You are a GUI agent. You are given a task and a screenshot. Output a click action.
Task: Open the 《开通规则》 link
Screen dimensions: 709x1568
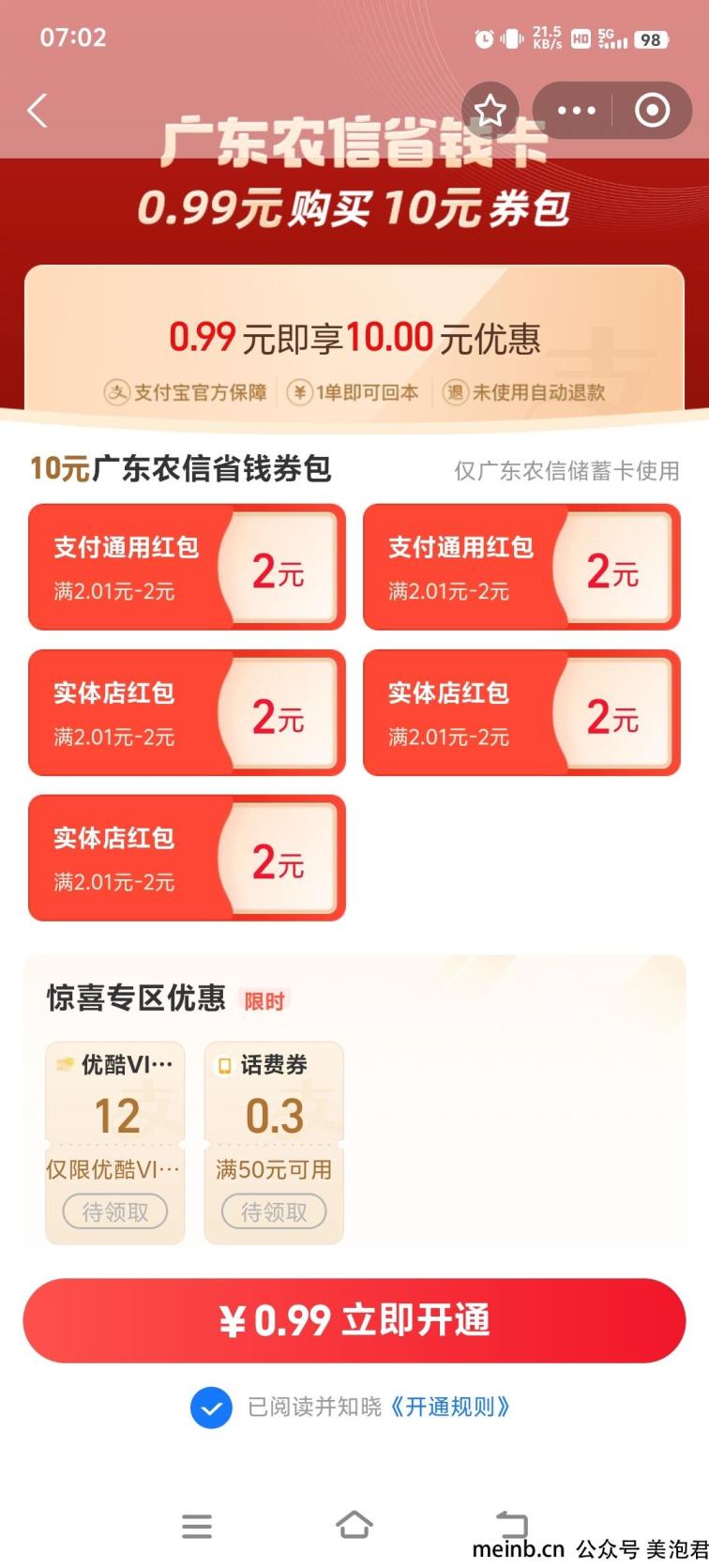click(450, 1408)
